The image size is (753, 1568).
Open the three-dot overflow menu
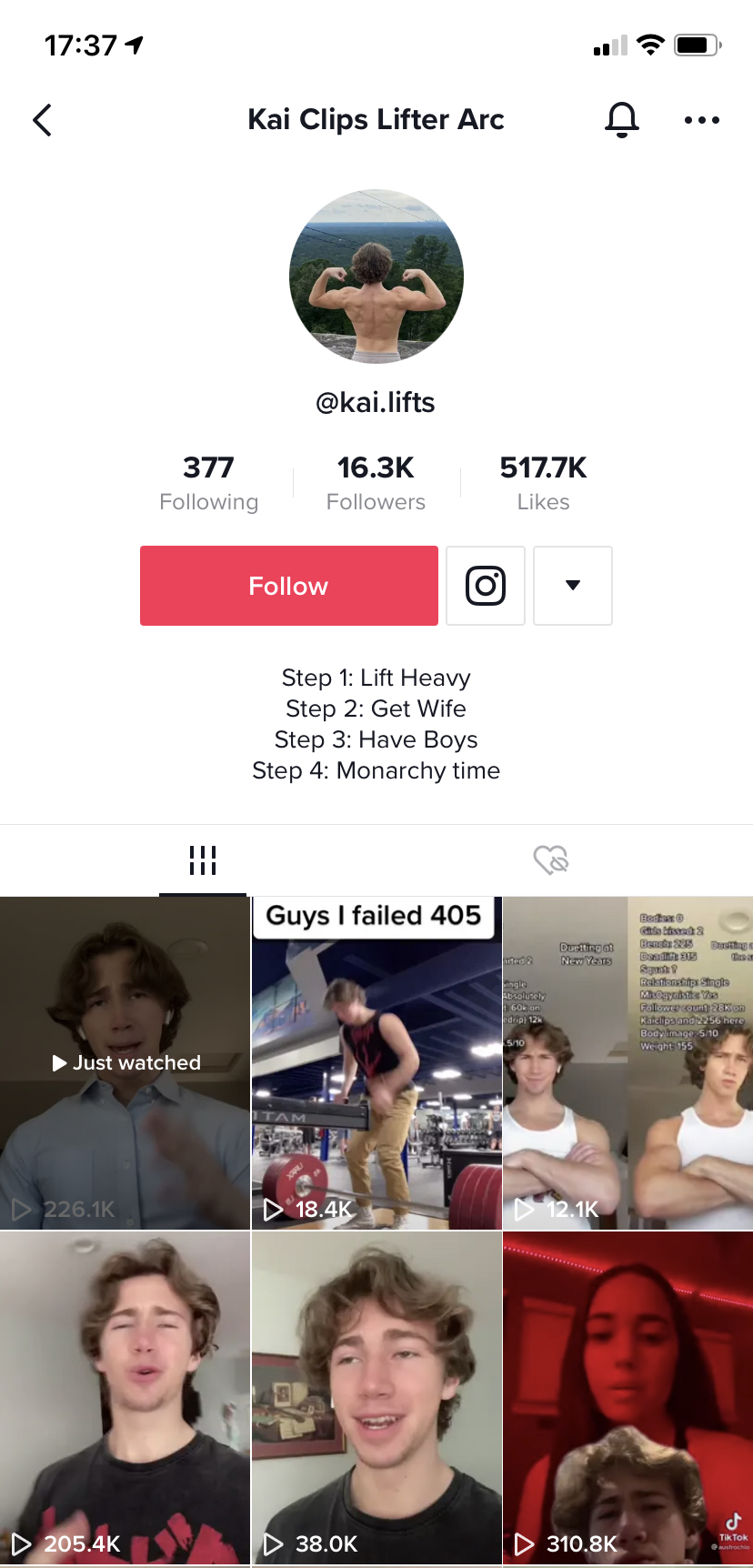pyautogui.click(x=702, y=120)
